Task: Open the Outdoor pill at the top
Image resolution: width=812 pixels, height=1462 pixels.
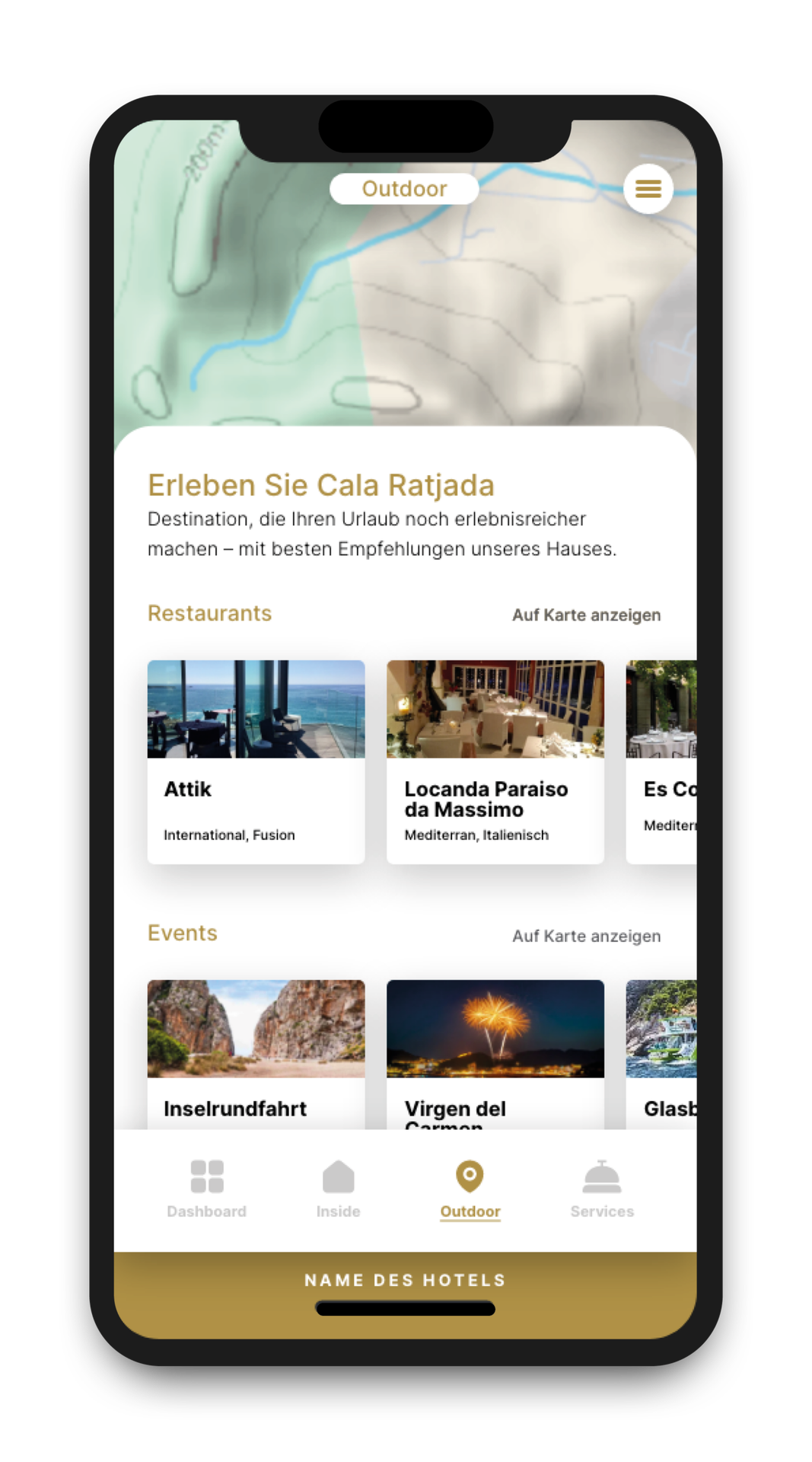Action: click(404, 189)
